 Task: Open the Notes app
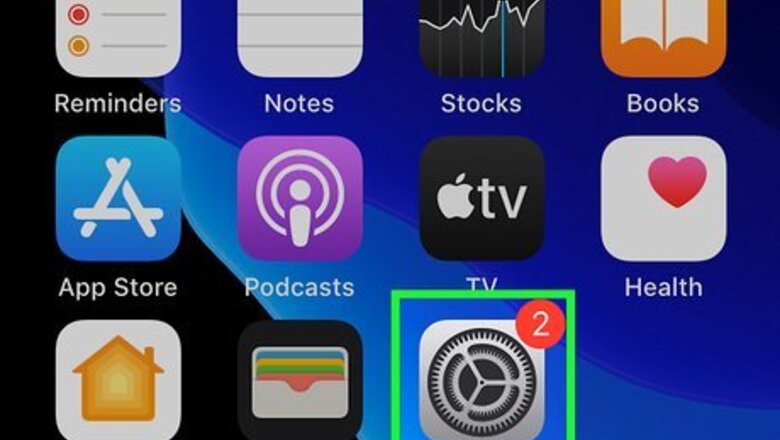[x=300, y=38]
